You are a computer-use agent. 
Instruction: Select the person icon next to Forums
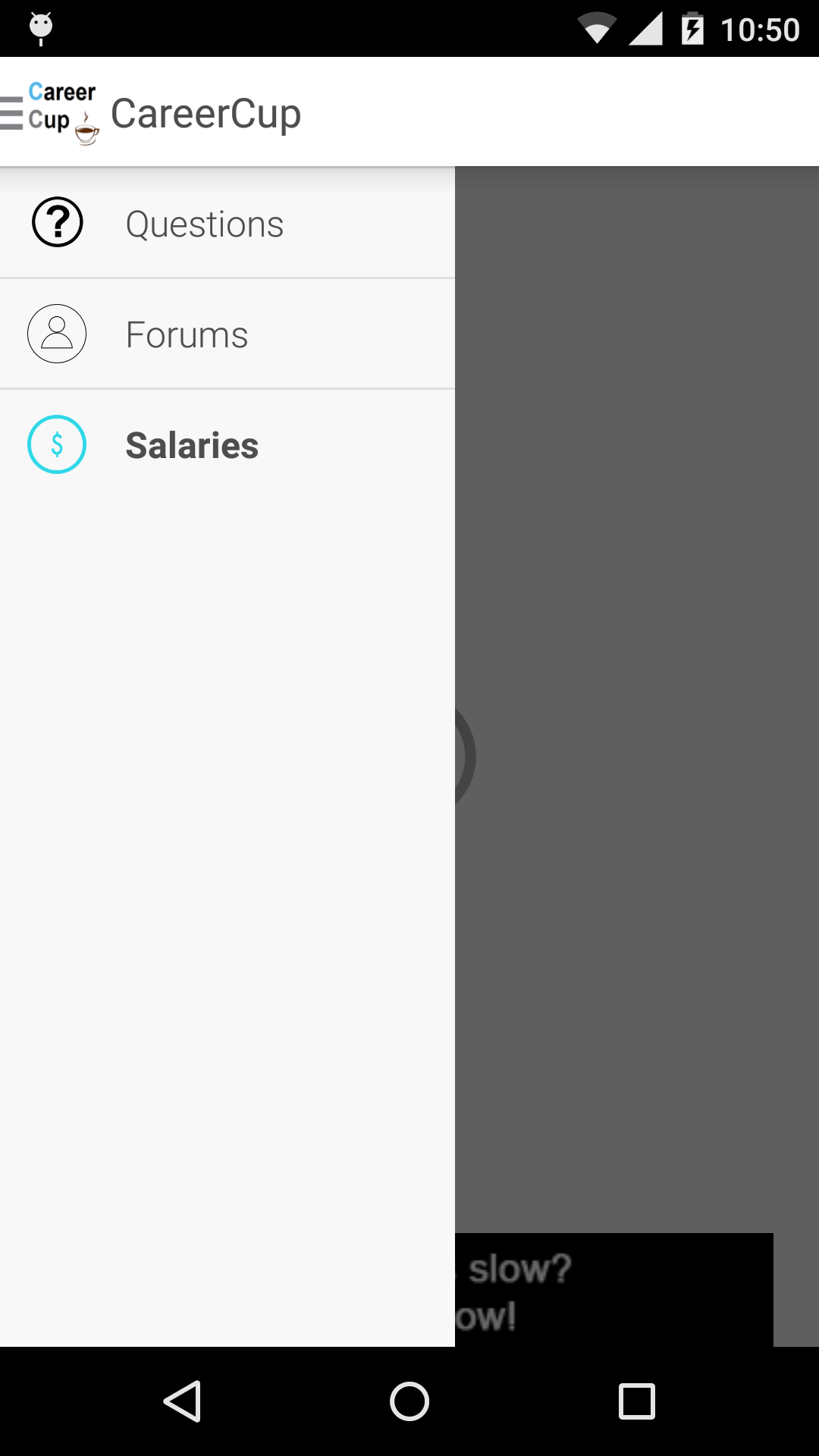coord(56,334)
